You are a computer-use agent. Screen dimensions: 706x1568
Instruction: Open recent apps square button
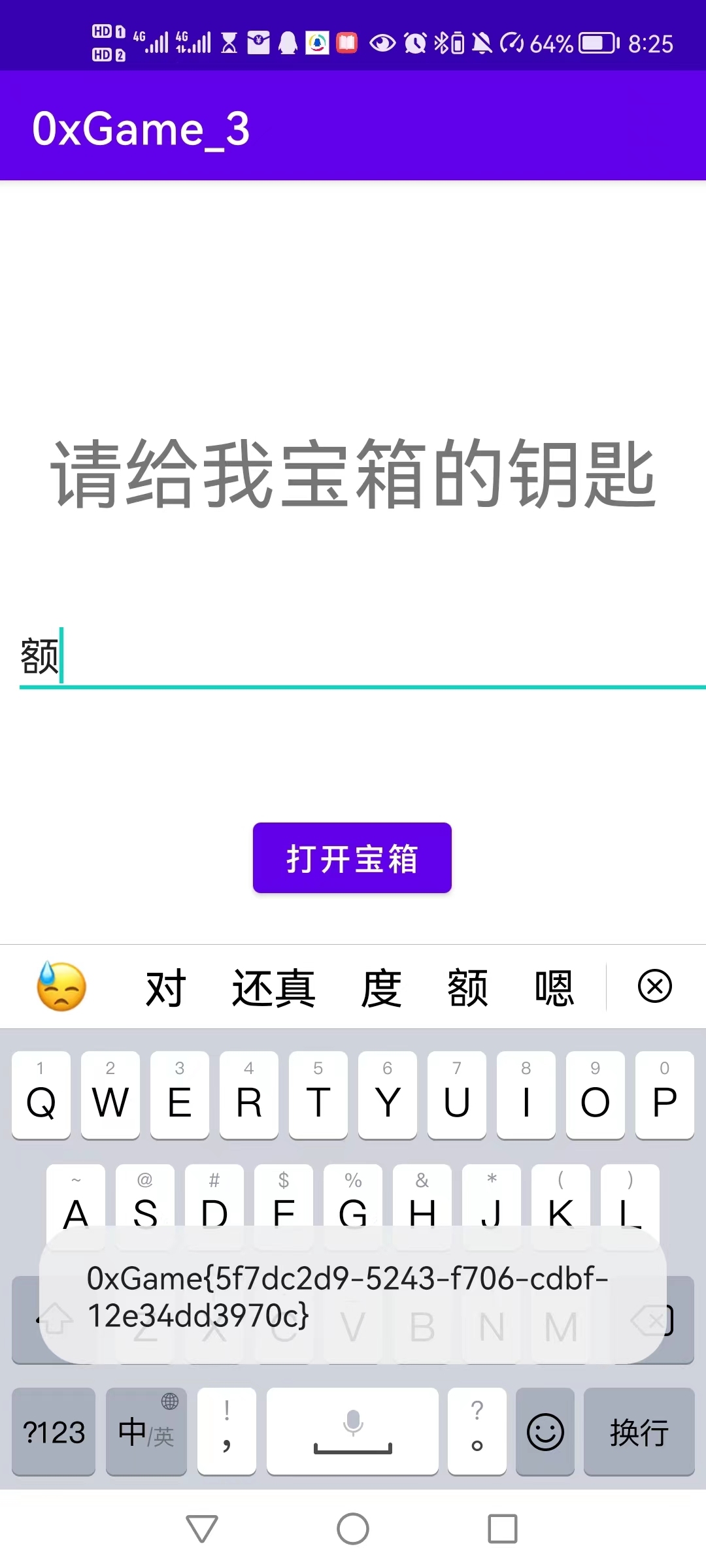(x=503, y=1529)
